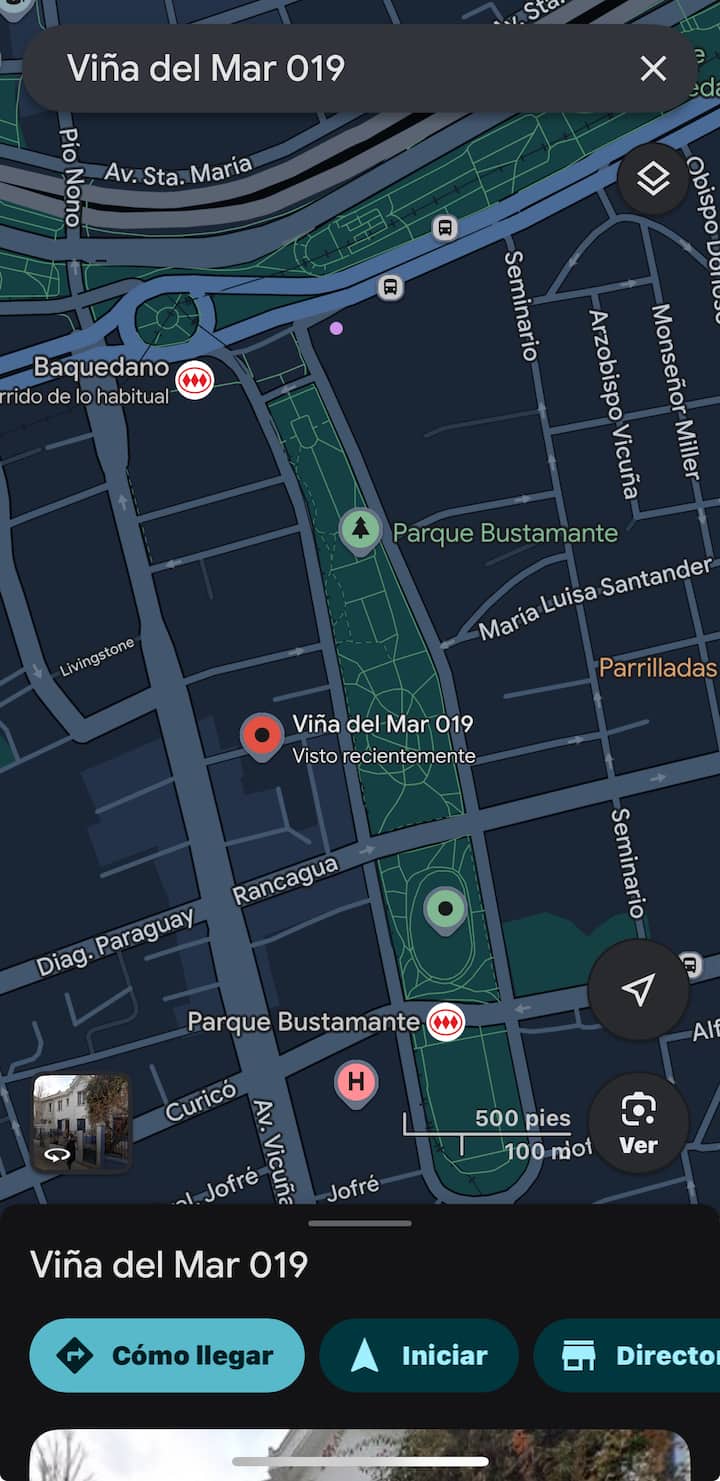The width and height of the screenshot is (720, 1481).
Task: Expand the place sheet using its handle
Action: coord(360,1223)
